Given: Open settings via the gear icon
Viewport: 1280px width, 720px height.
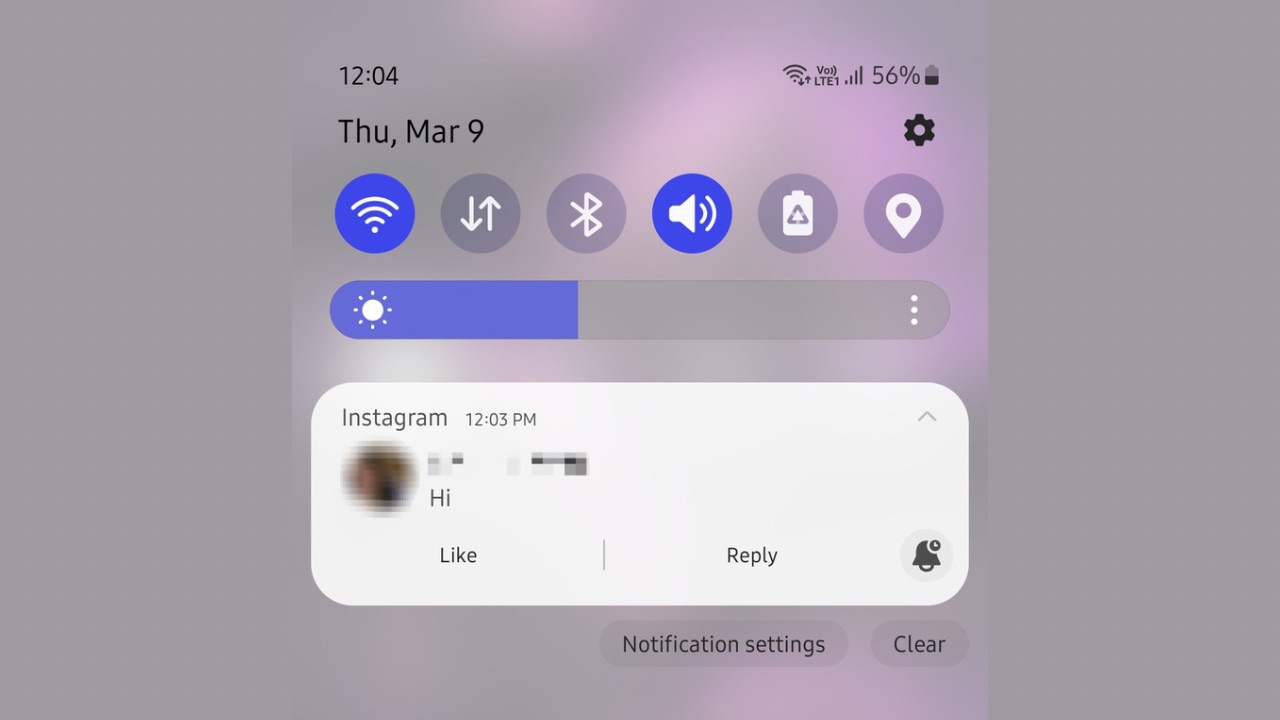Looking at the screenshot, I should (919, 130).
